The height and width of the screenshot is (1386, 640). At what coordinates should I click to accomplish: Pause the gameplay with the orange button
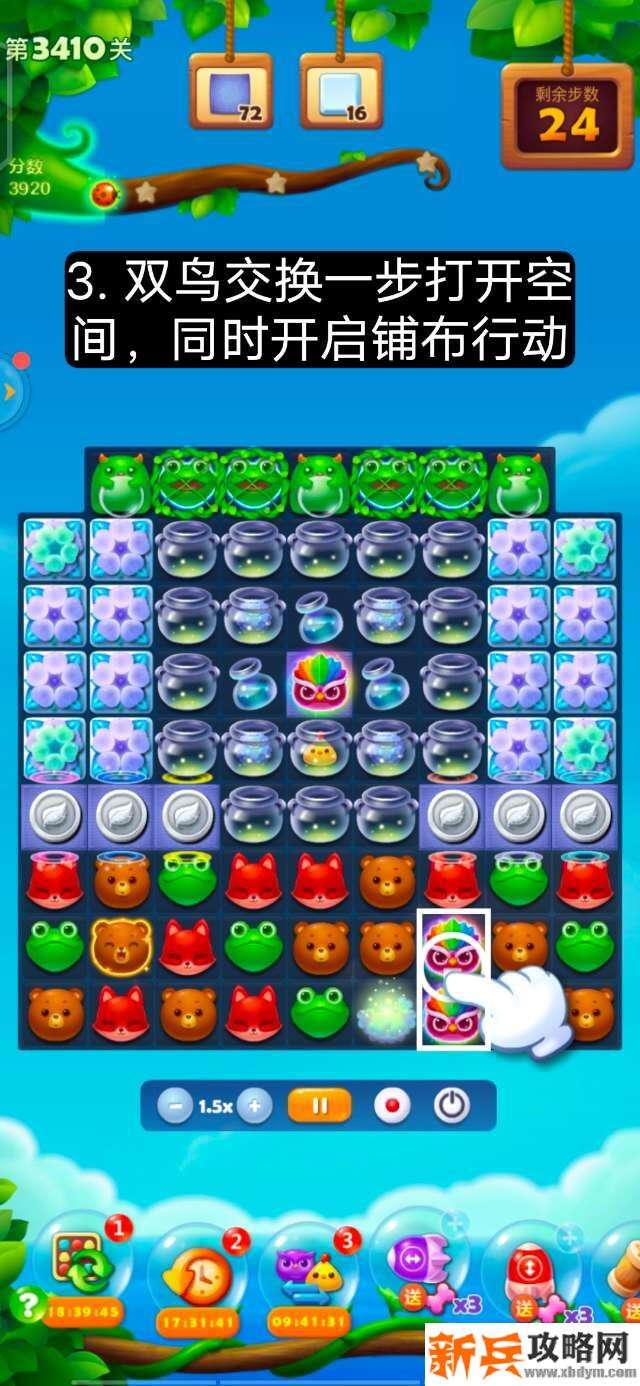click(x=320, y=1106)
